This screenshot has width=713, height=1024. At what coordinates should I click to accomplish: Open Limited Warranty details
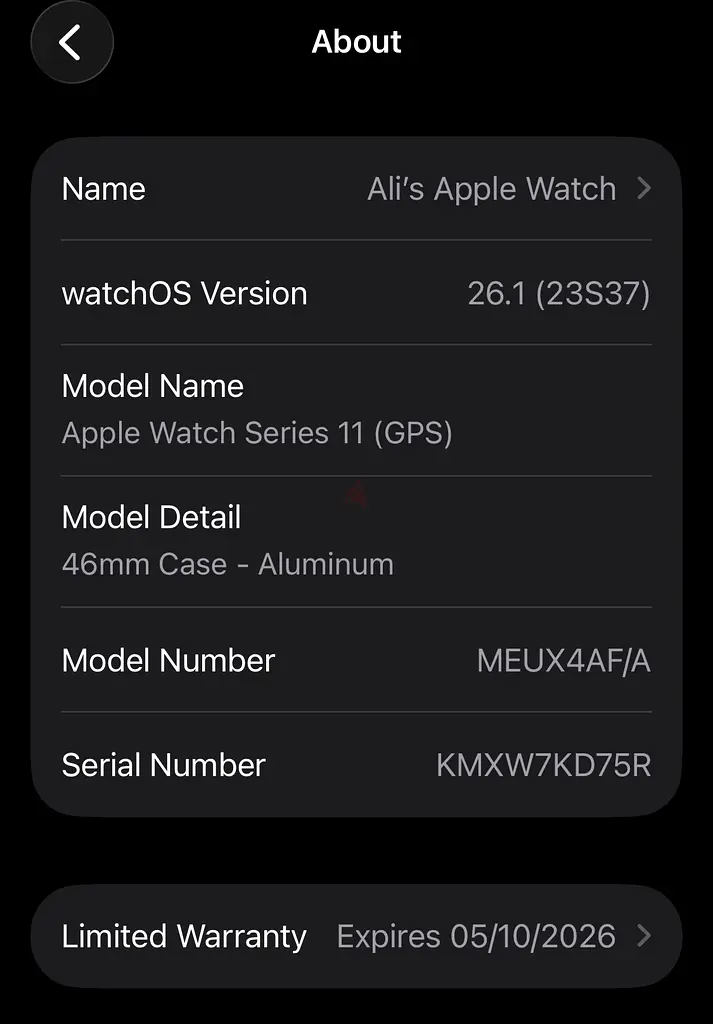click(x=356, y=936)
